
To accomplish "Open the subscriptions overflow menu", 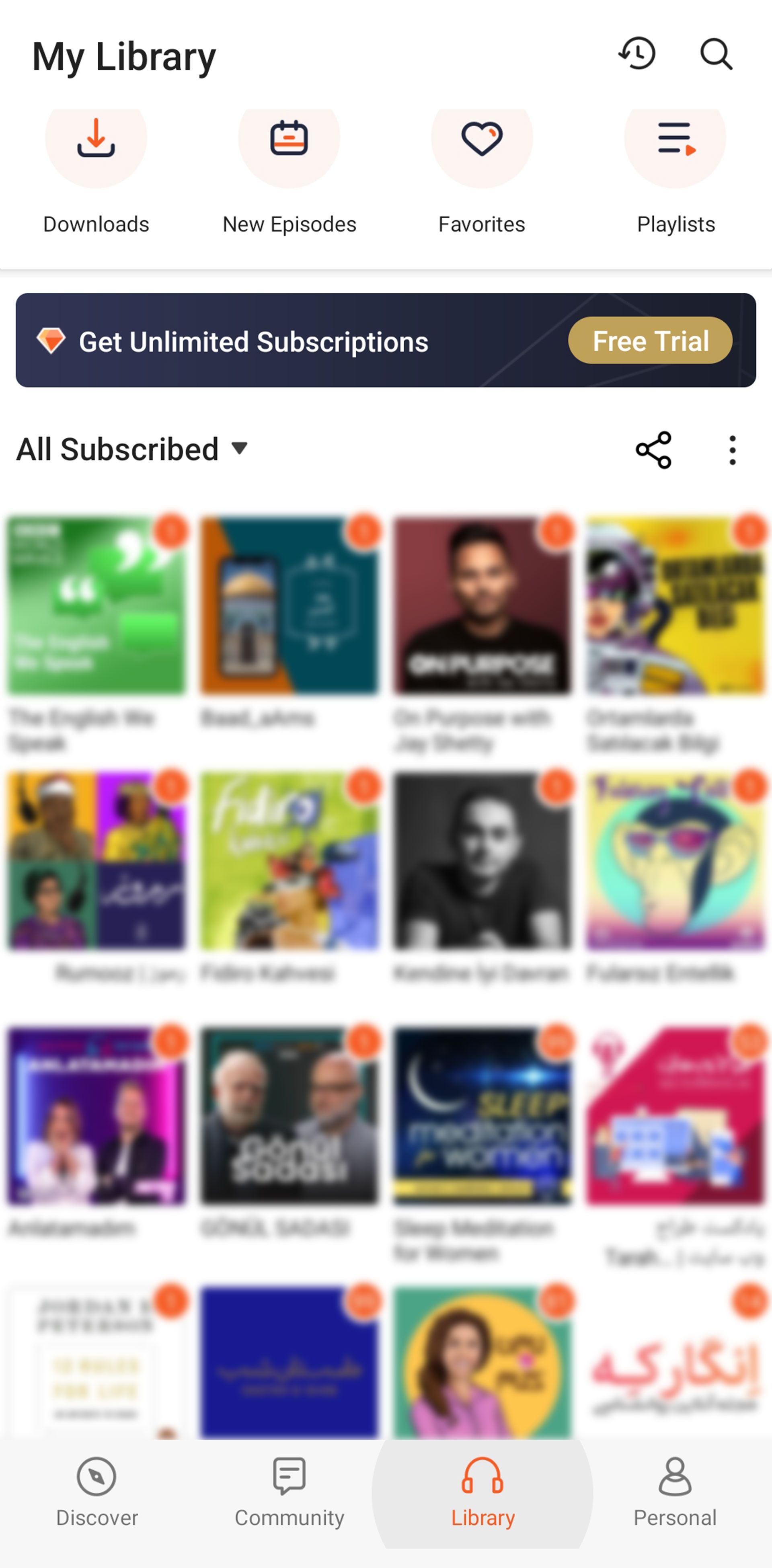I will point(732,450).
